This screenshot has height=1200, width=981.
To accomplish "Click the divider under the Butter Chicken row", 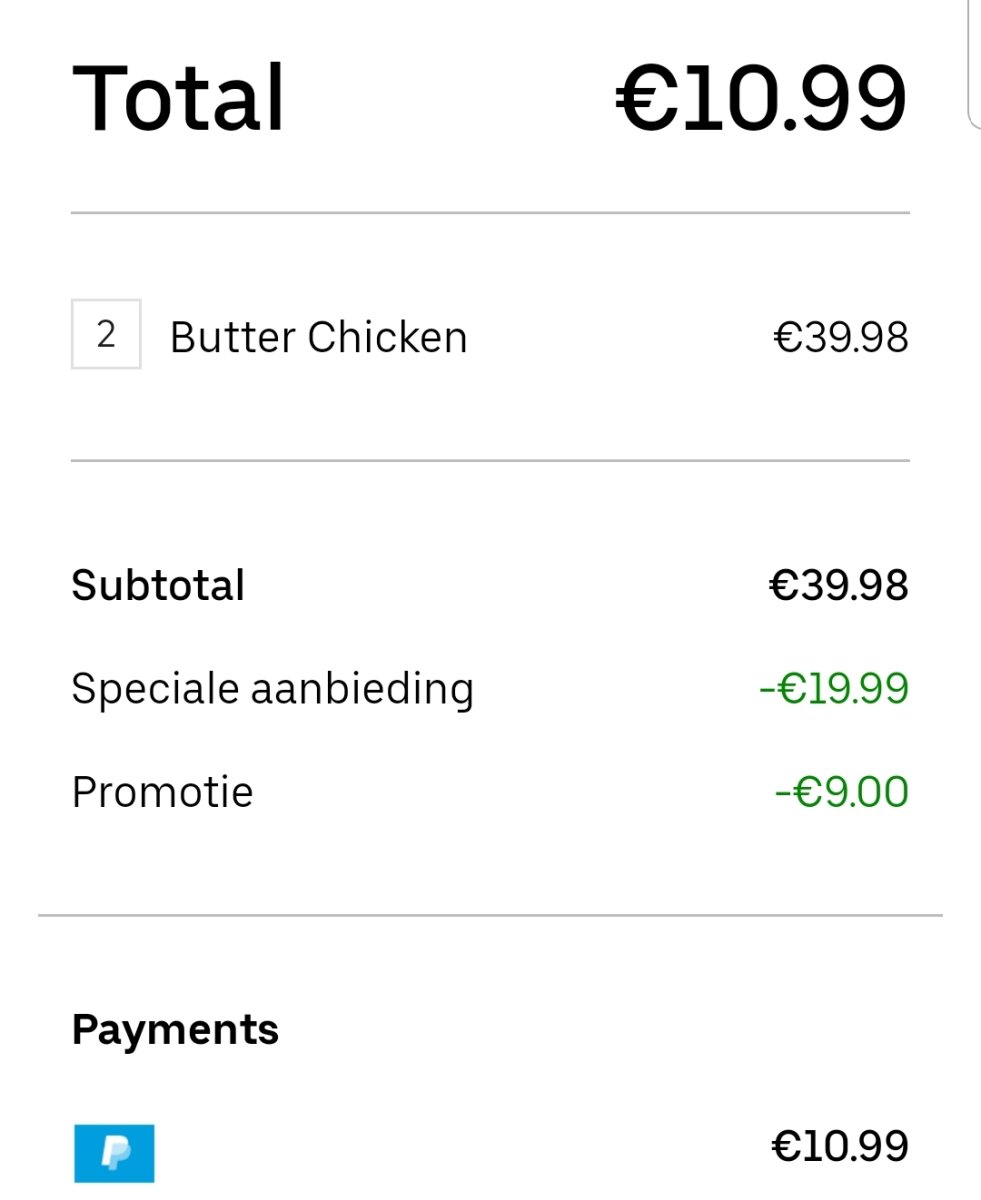I will pyautogui.click(x=490, y=460).
